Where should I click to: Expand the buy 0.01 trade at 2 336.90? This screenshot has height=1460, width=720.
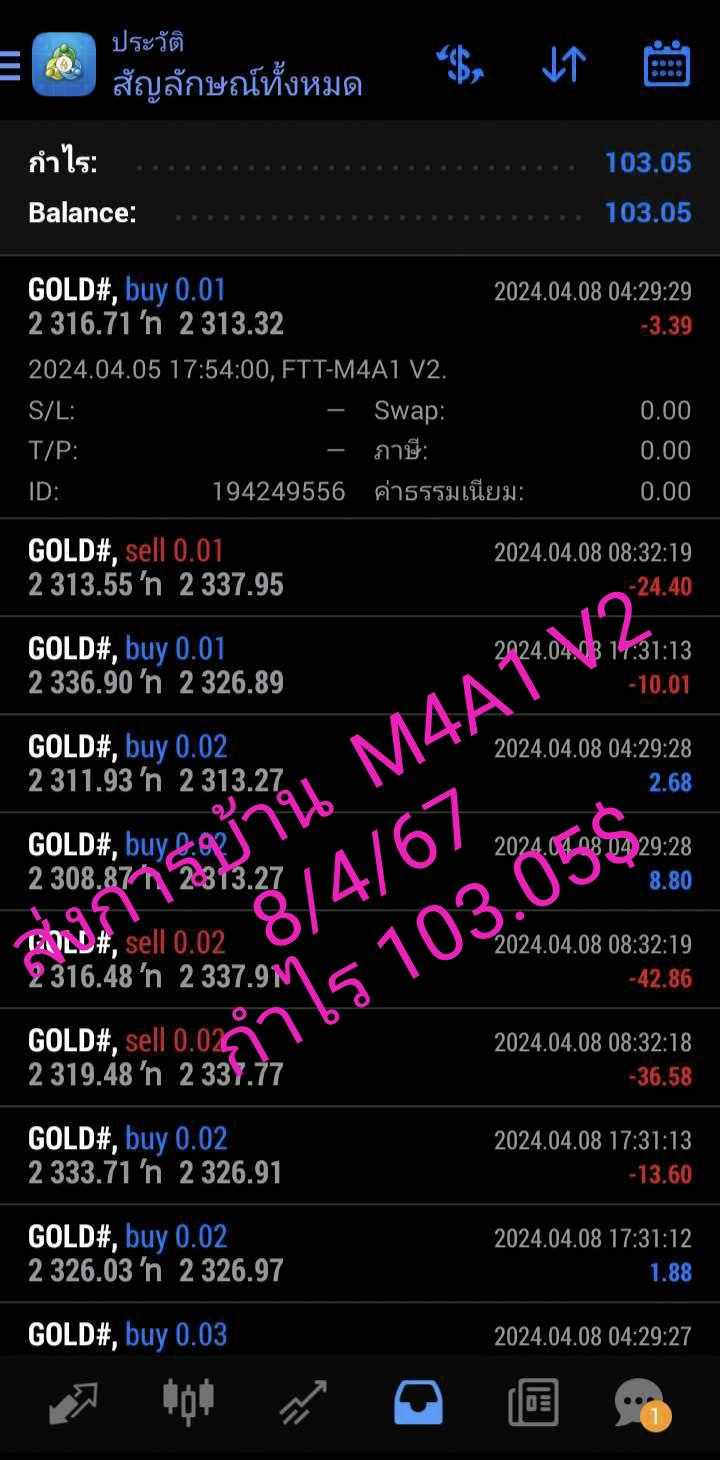[360, 665]
